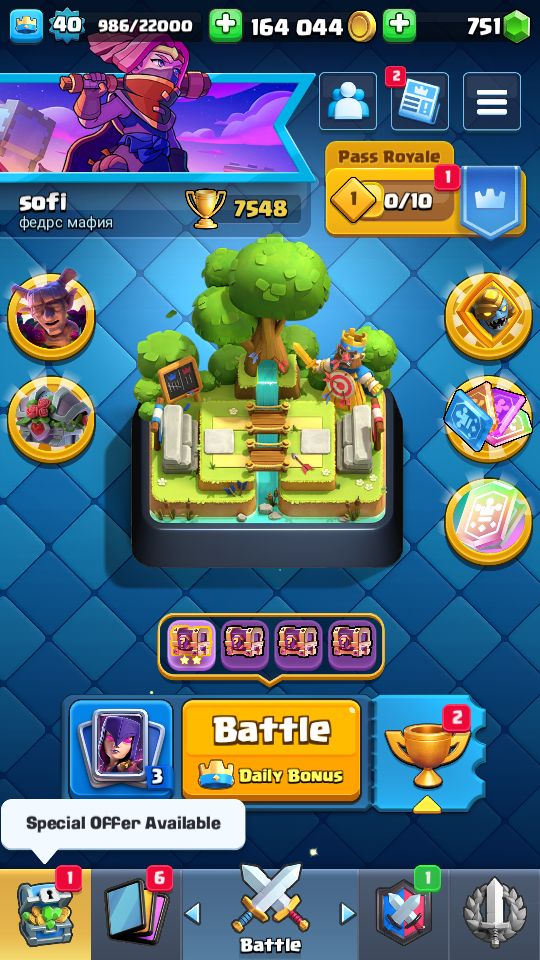Open the colorful cards stack icon
540x960 pixels.
click(x=488, y=419)
